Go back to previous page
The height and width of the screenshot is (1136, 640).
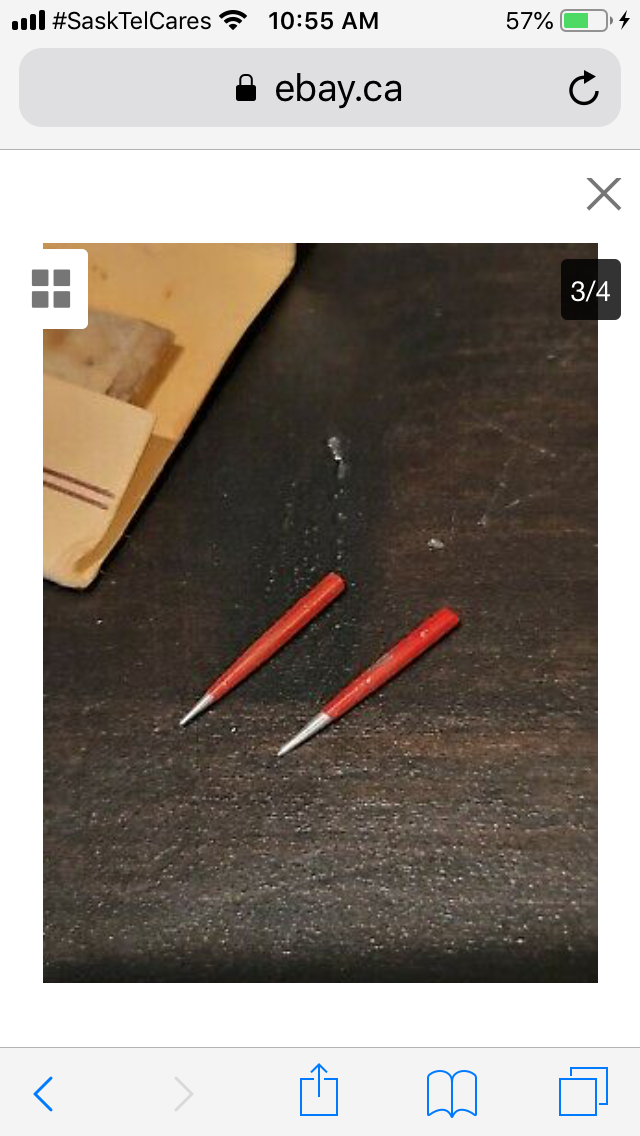pos(43,1093)
